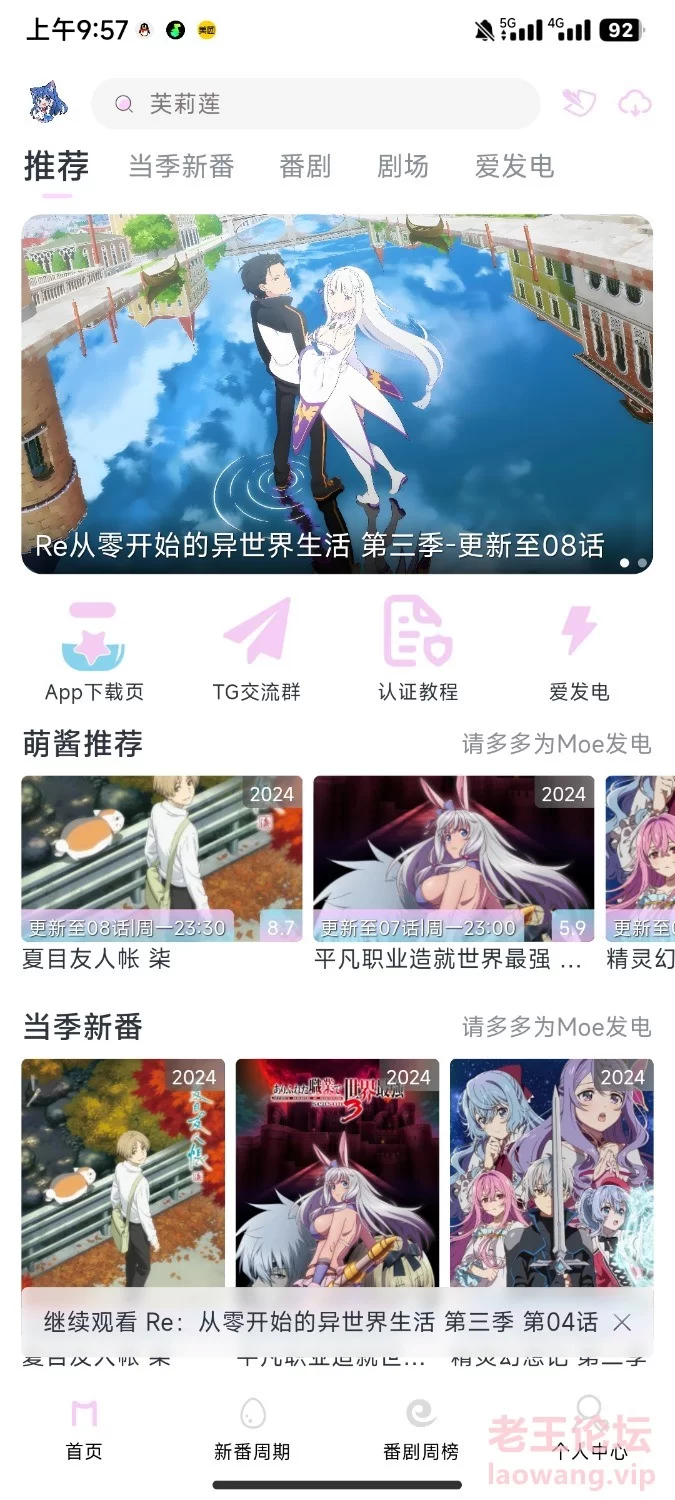Dismiss the 继续观看 banner
The width and height of the screenshot is (675, 1500).
pos(622,1323)
